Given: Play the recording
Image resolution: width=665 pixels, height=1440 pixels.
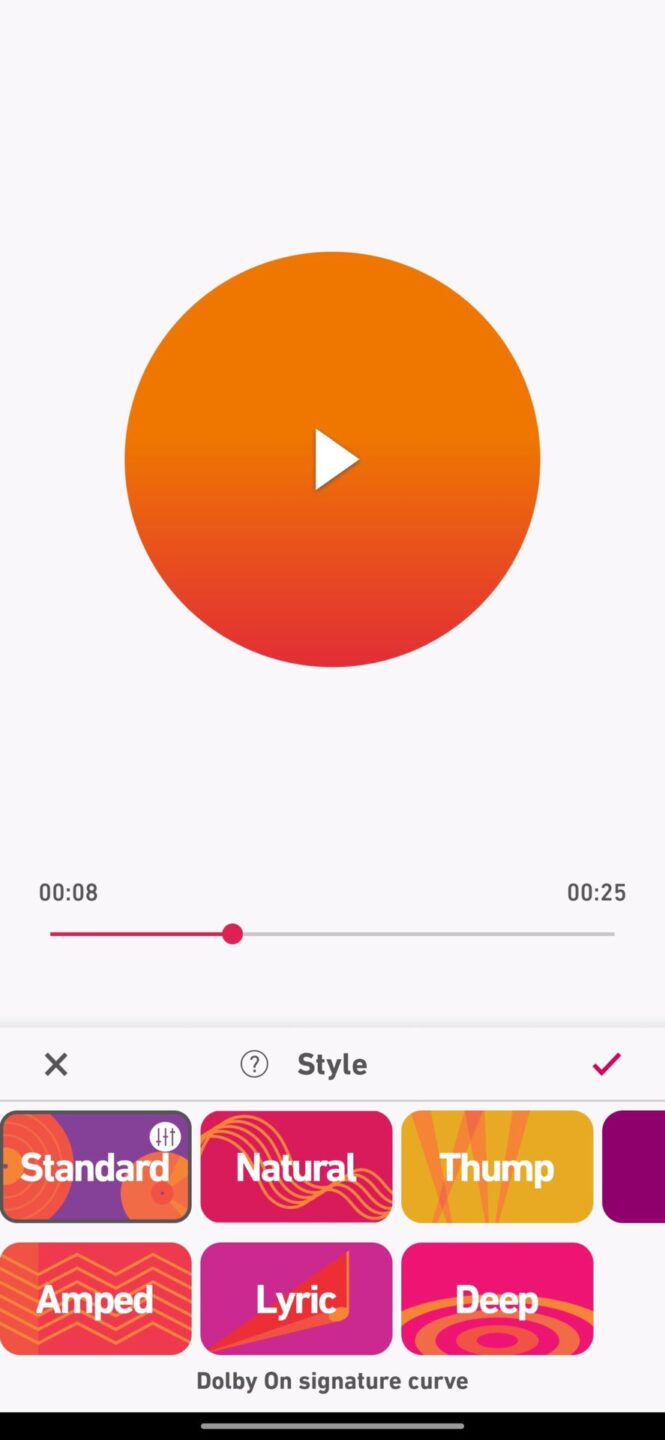Looking at the screenshot, I should [x=333, y=460].
